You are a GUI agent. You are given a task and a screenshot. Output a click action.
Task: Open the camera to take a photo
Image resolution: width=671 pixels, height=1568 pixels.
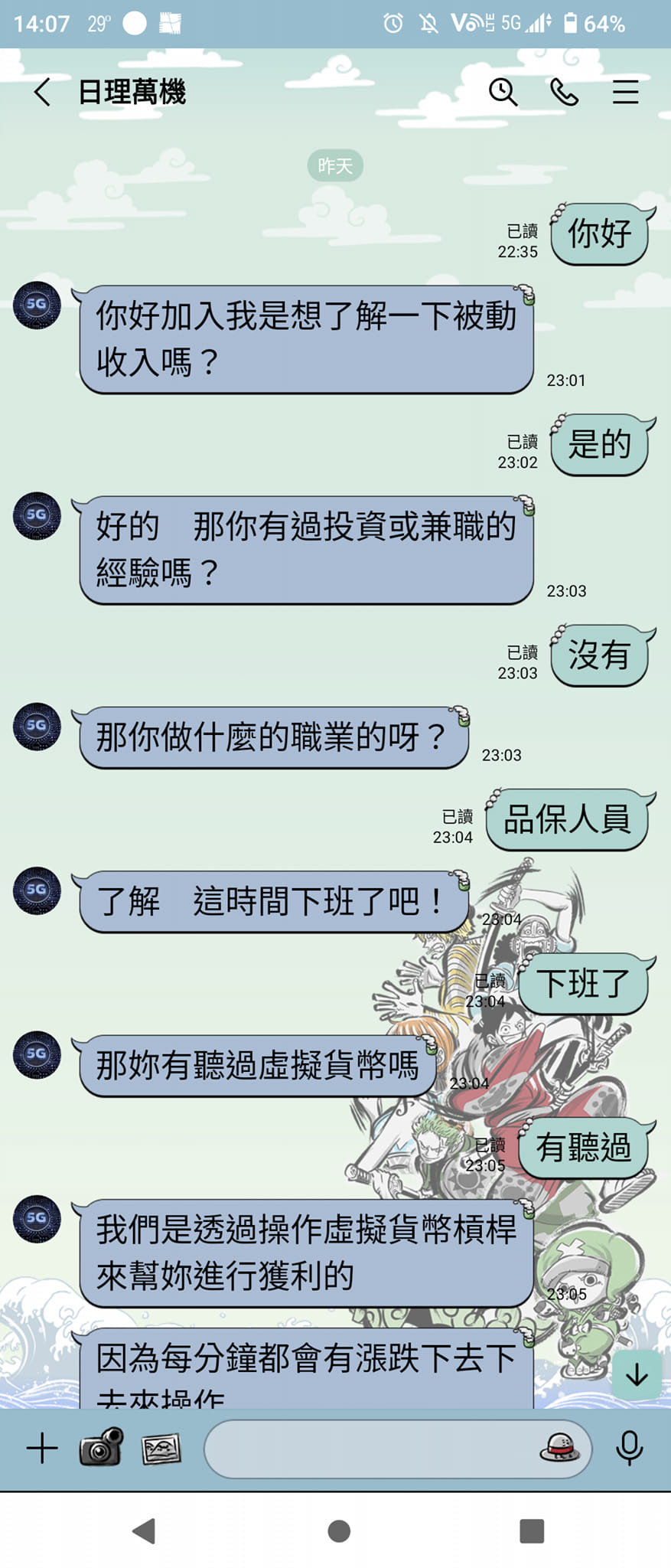[x=101, y=1447]
